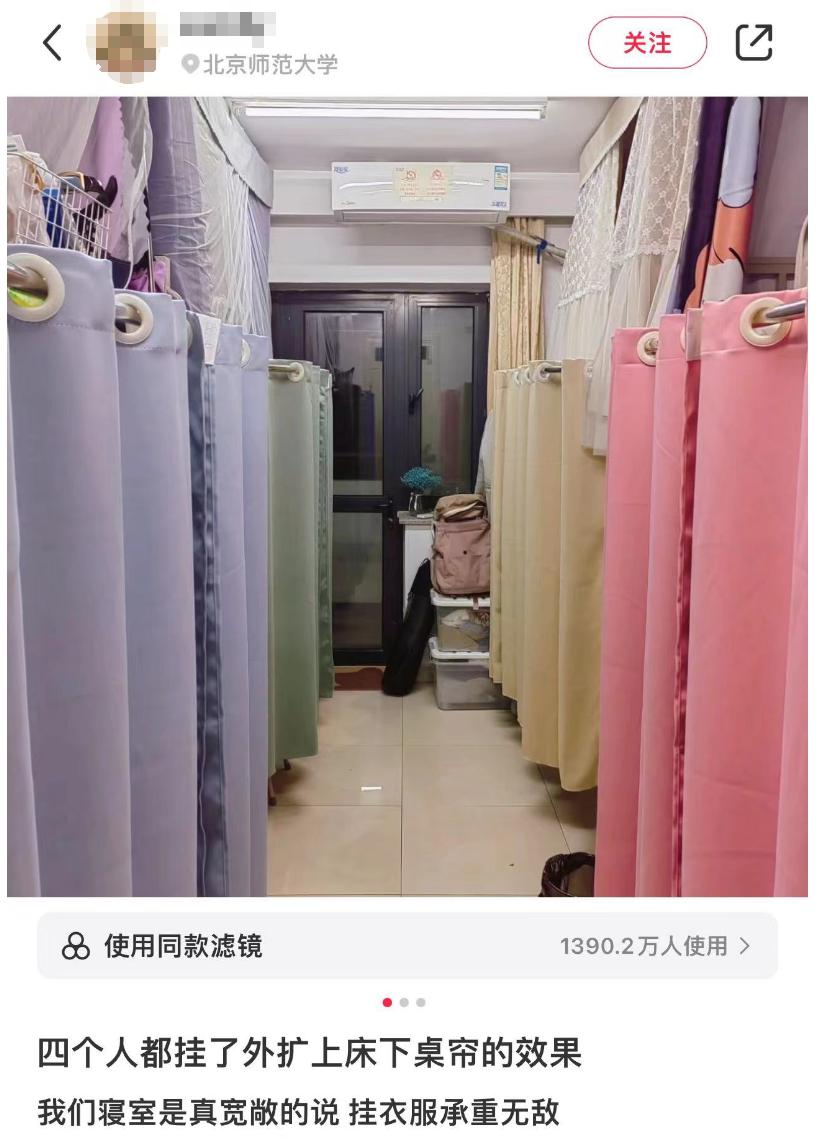Image resolution: width=819 pixels, height=1138 pixels.
Task: Open the 北京师范大学 location tag
Action: (260, 64)
